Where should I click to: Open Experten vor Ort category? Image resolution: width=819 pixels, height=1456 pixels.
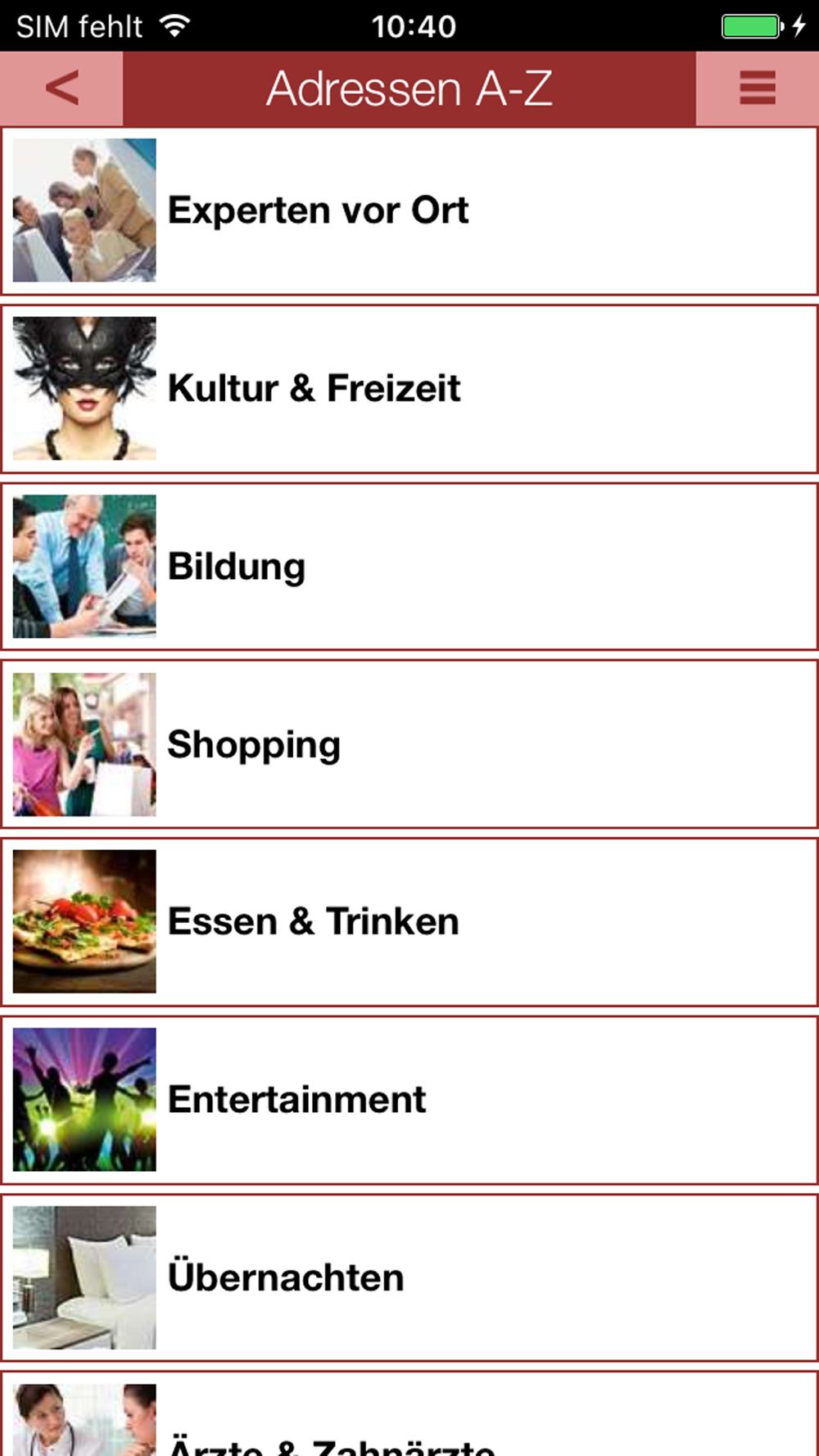[409, 211]
